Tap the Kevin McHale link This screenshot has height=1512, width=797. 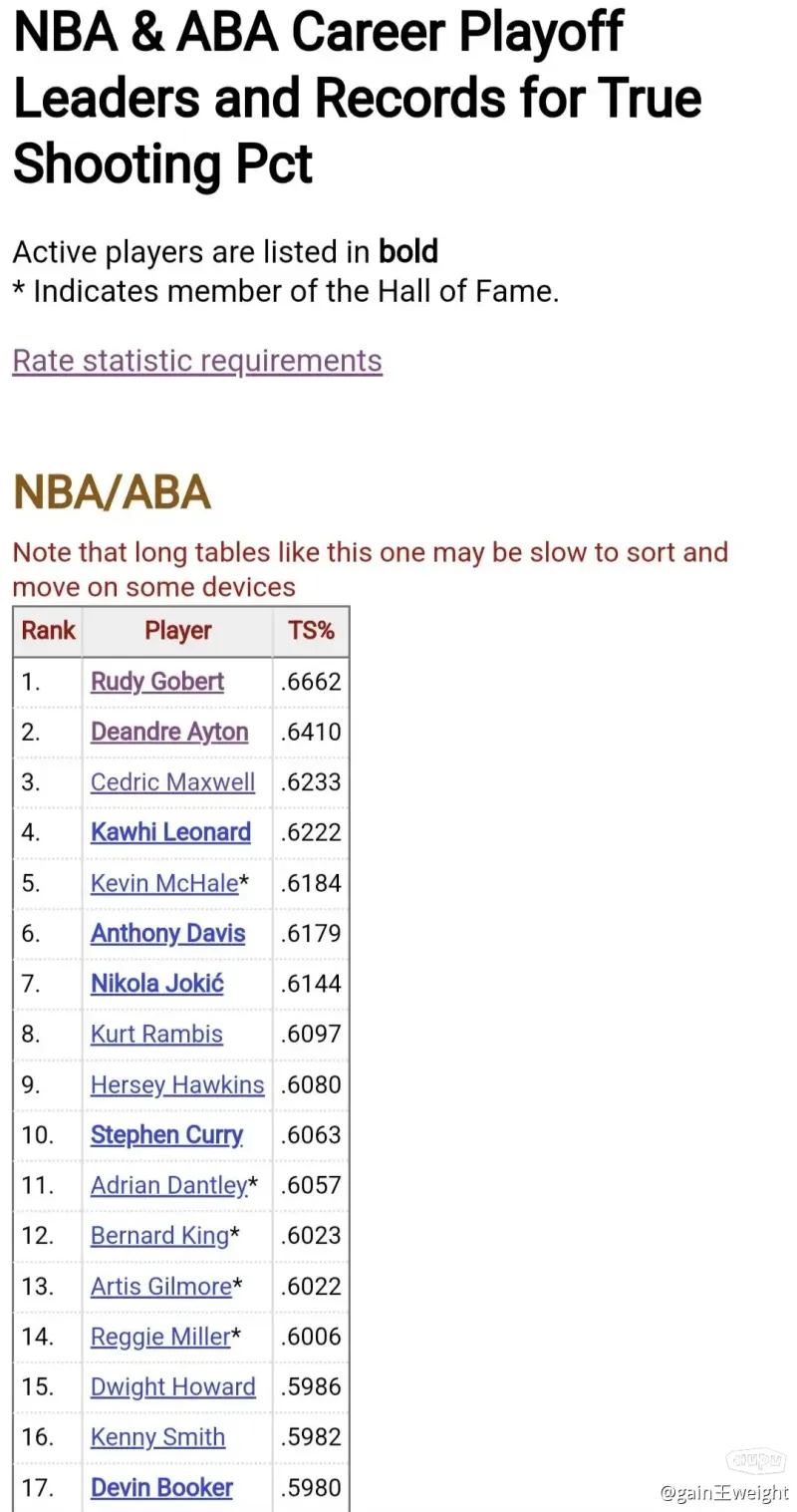click(164, 883)
